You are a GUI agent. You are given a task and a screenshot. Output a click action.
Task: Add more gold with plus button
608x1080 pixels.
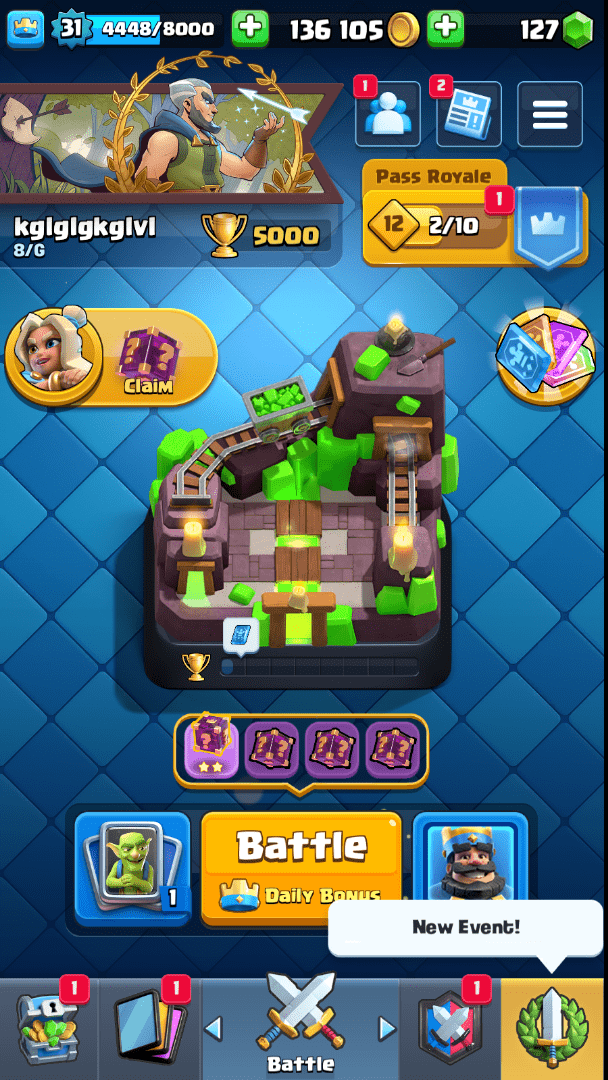point(445,29)
